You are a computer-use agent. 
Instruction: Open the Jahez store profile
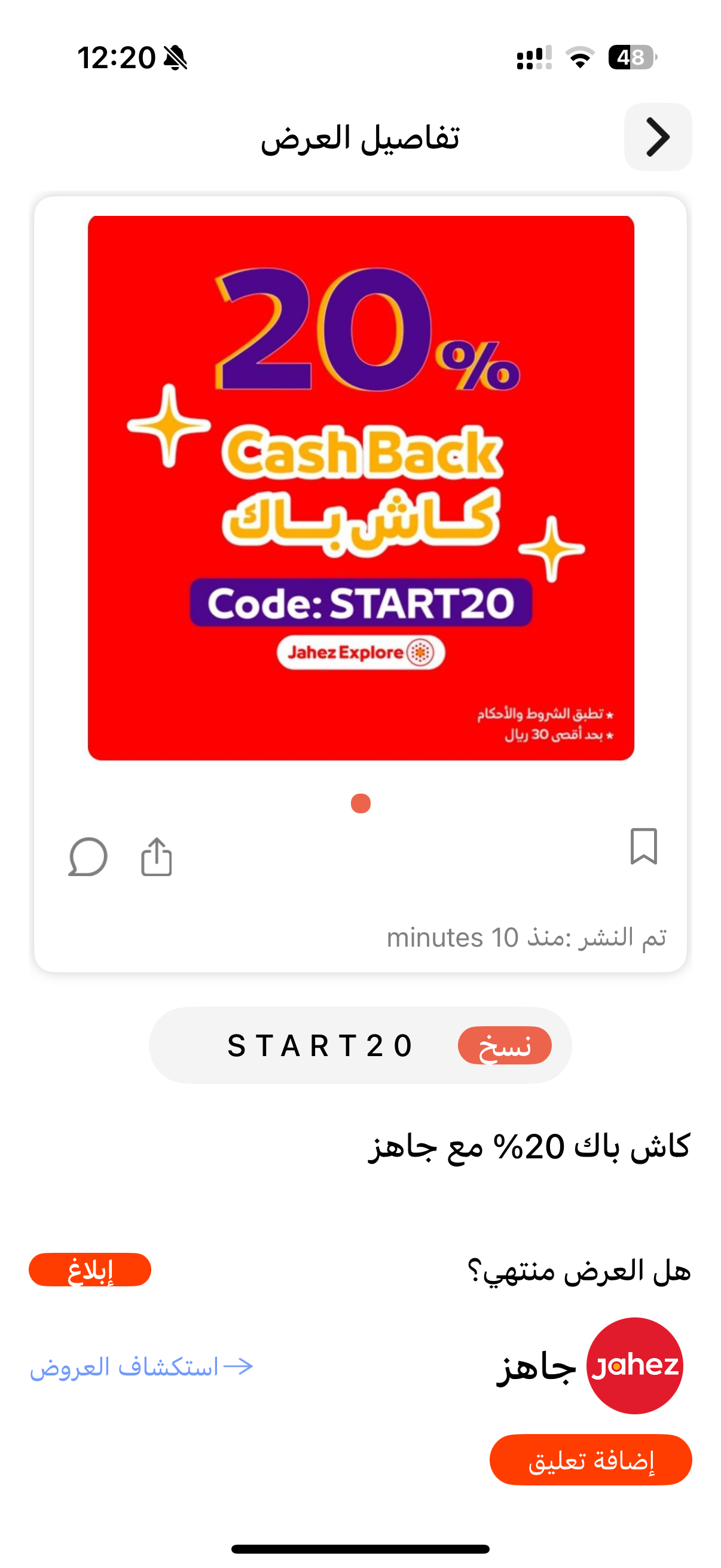634,1366
